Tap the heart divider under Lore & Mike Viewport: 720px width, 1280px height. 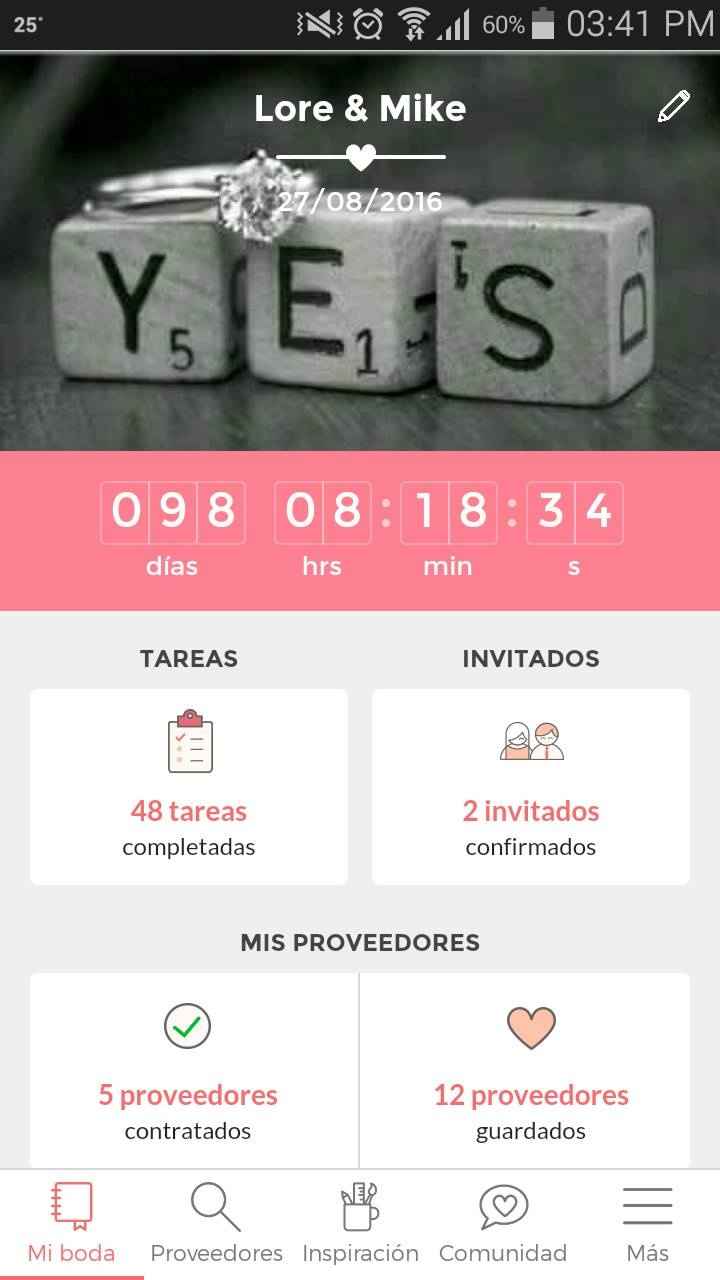click(360, 156)
